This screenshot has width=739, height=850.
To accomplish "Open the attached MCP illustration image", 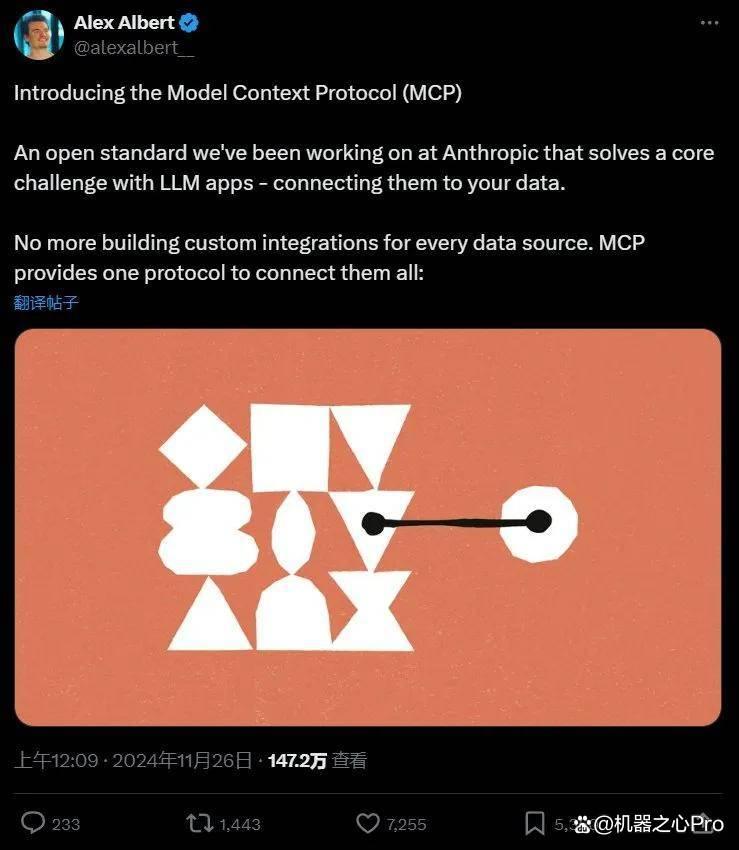I will tap(368, 527).
